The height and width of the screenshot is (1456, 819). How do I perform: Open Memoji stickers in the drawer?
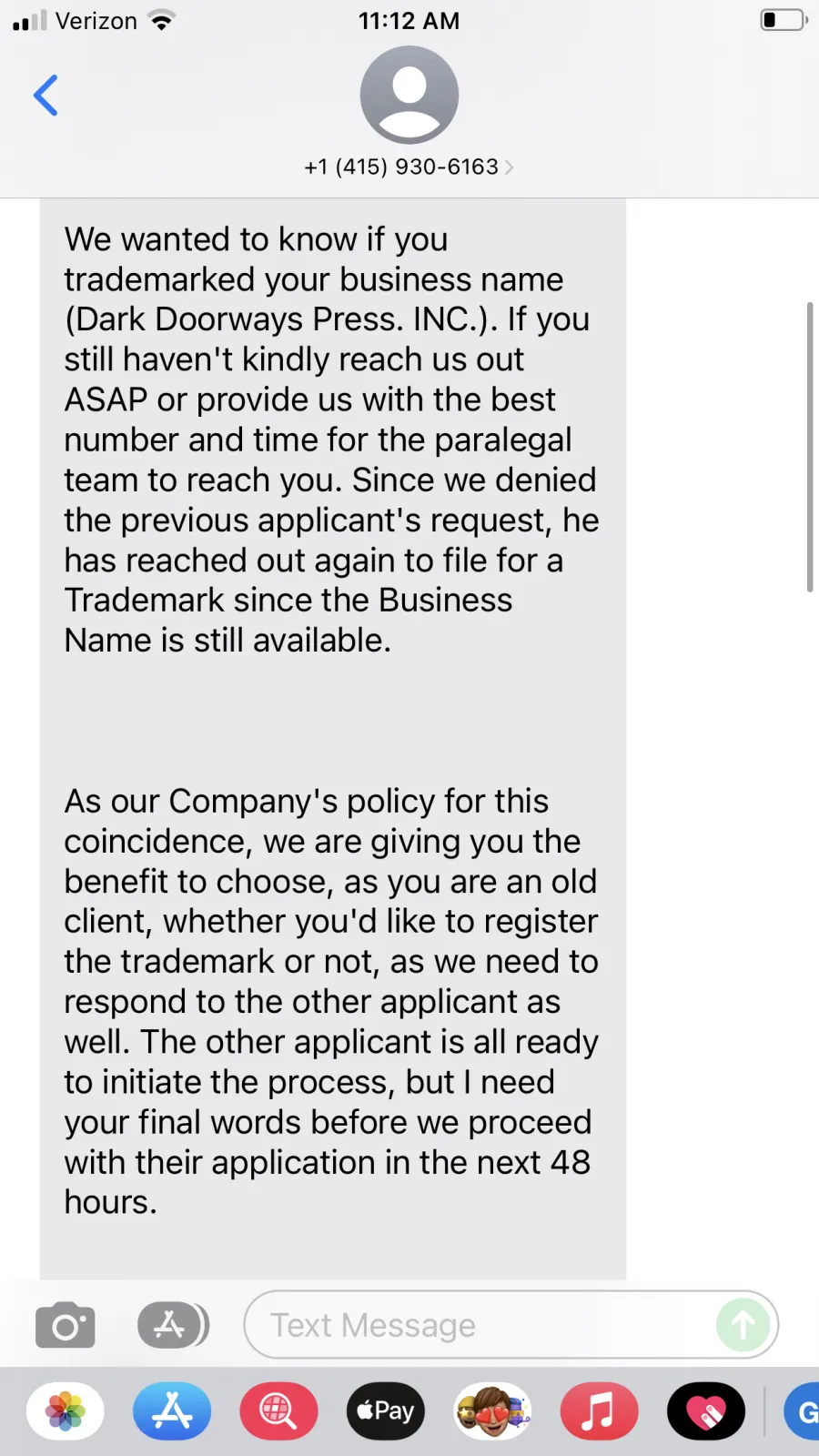coord(492,1411)
